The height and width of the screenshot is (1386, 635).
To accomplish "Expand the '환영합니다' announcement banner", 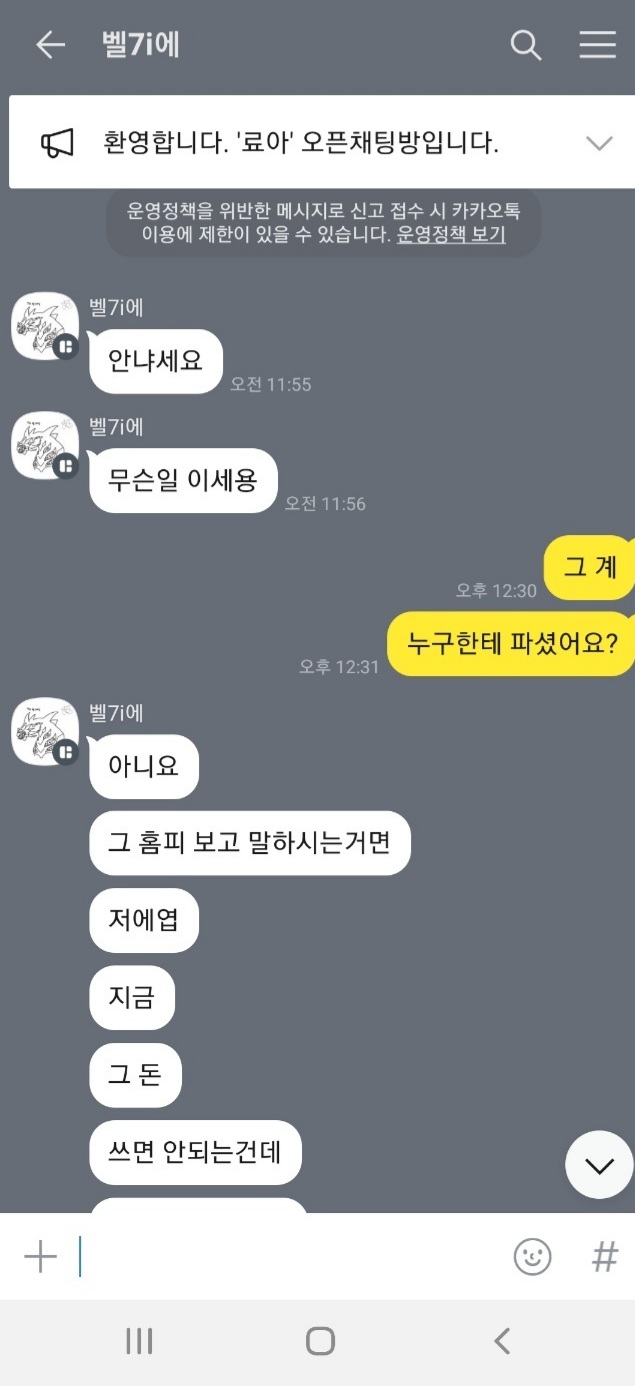I will click(598, 143).
